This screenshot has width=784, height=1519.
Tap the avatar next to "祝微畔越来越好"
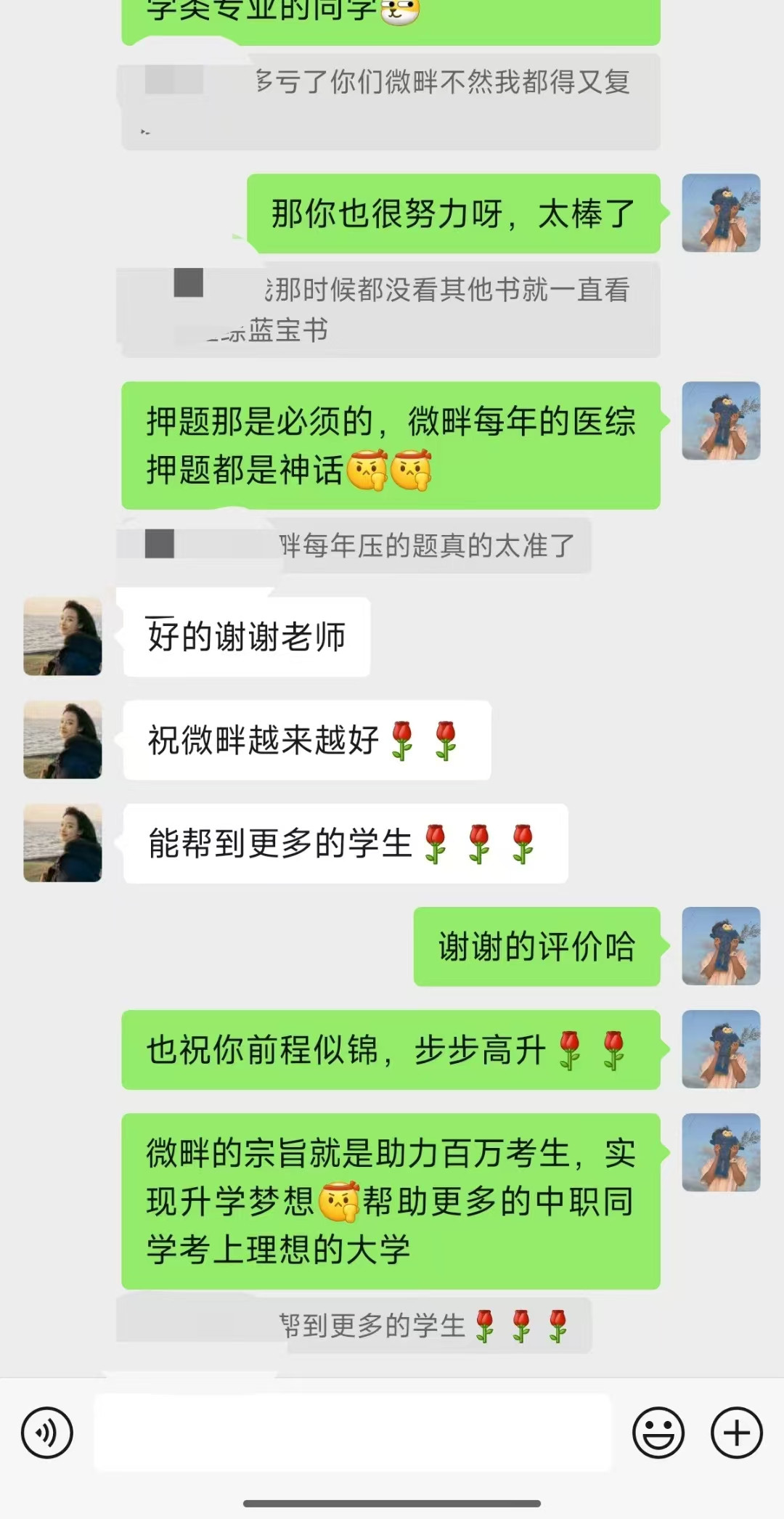(x=62, y=739)
